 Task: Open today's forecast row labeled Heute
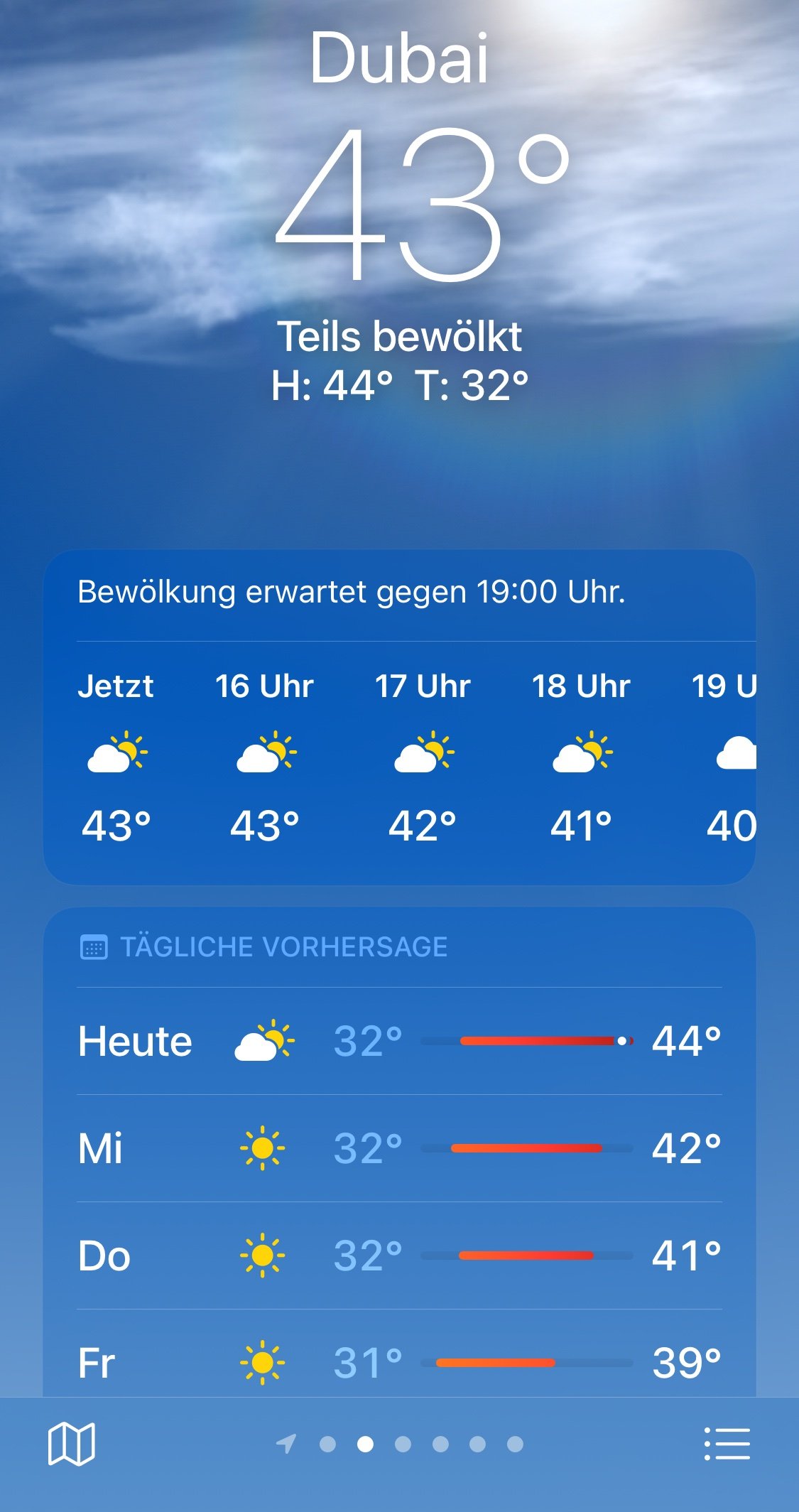point(399,1041)
